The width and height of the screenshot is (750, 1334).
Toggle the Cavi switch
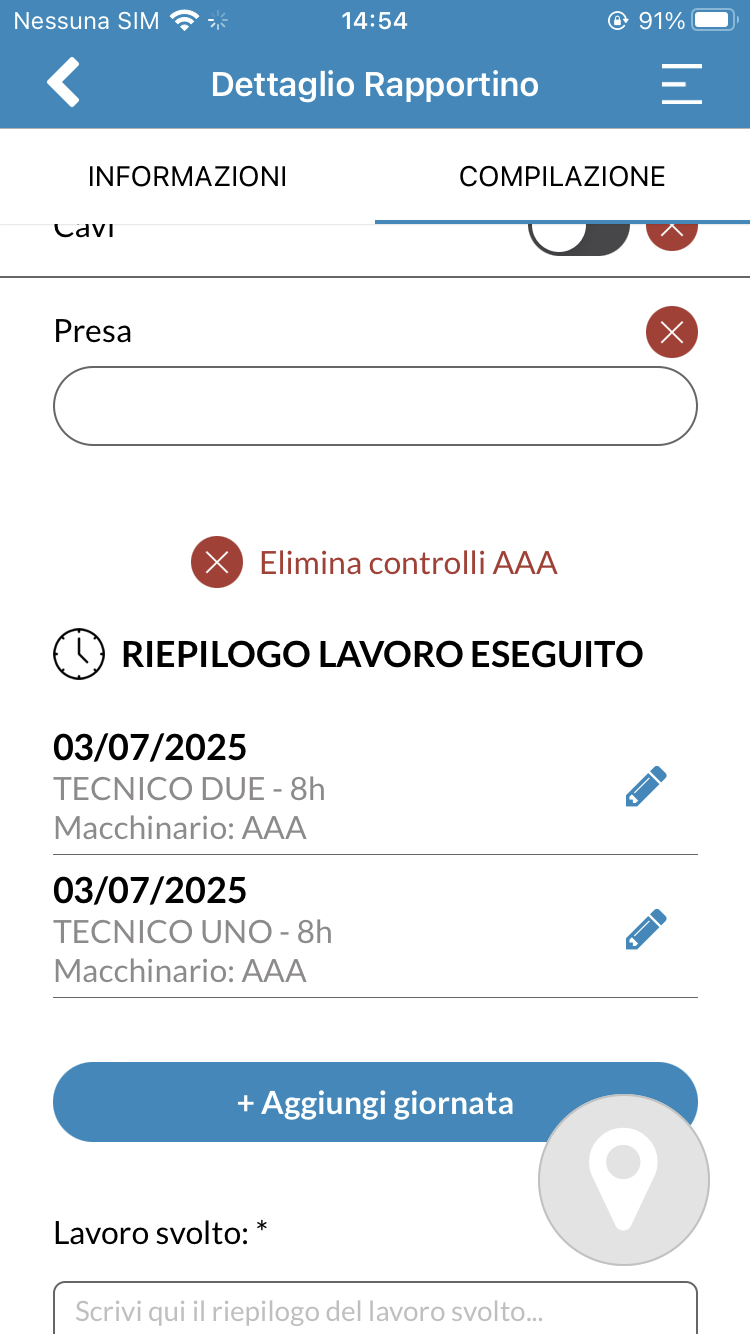579,236
